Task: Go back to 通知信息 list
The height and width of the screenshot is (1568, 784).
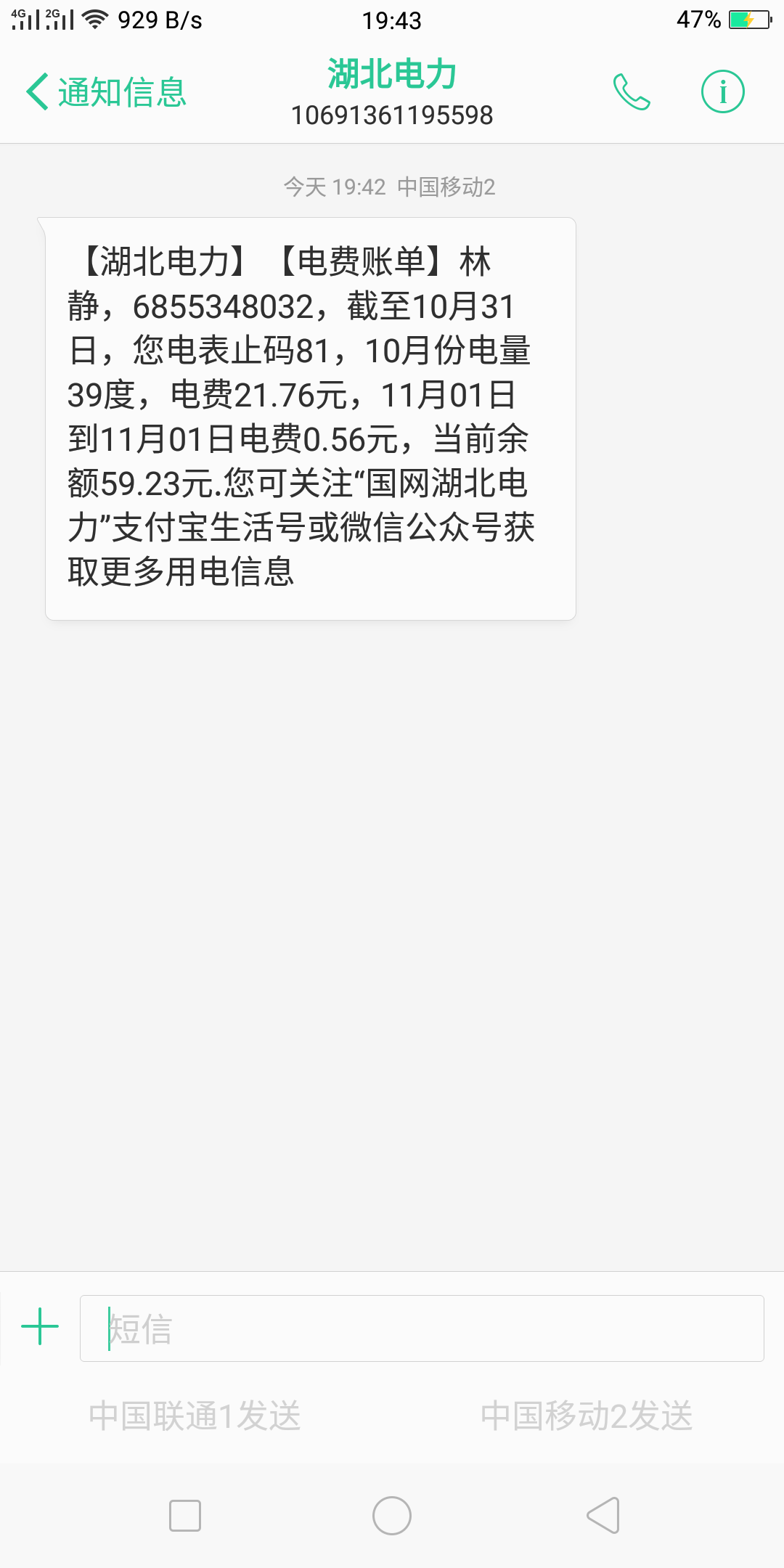Action: [107, 92]
